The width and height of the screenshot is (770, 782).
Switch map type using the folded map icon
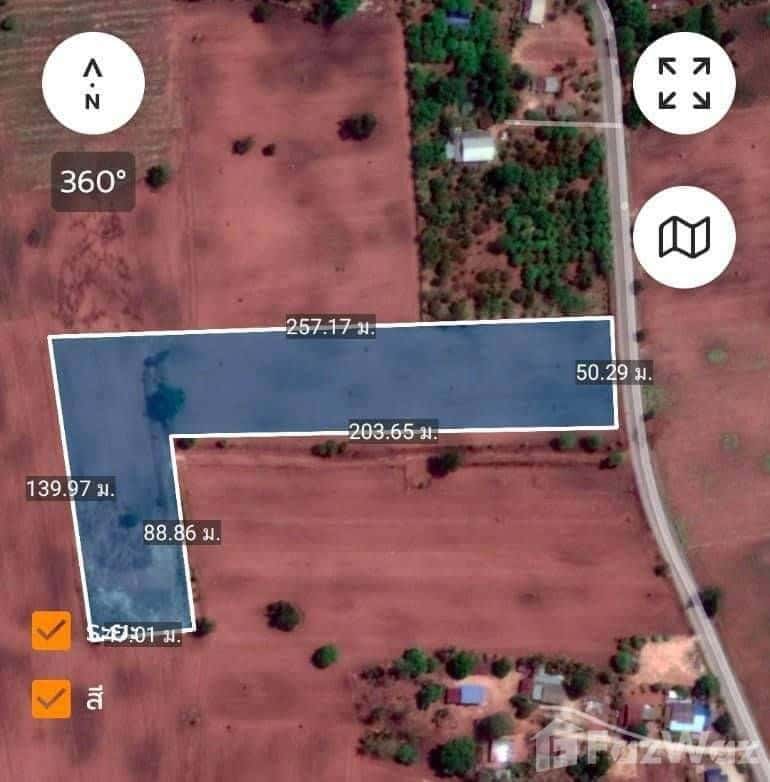click(686, 238)
